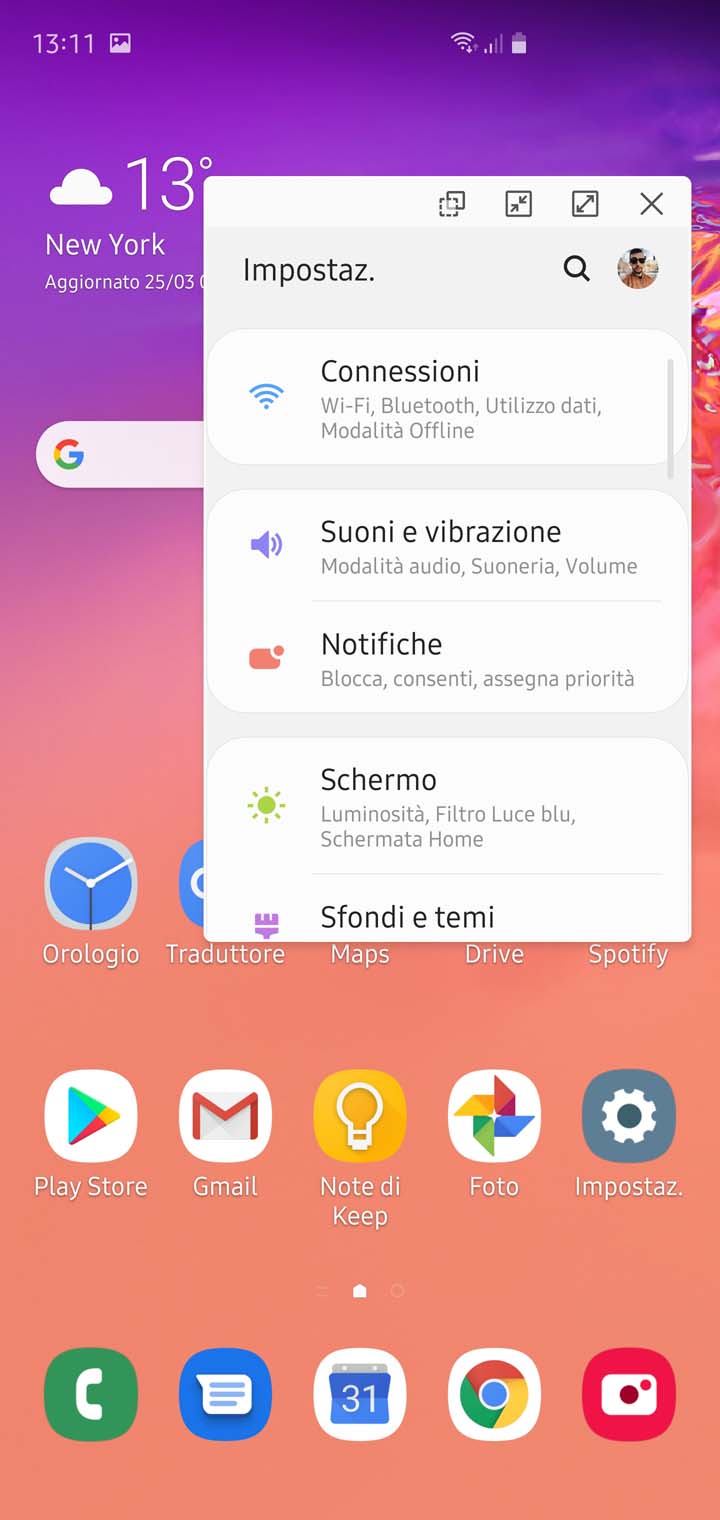Maximize the pop-up window to full screen
Image resolution: width=720 pixels, height=1520 pixels.
coord(585,204)
